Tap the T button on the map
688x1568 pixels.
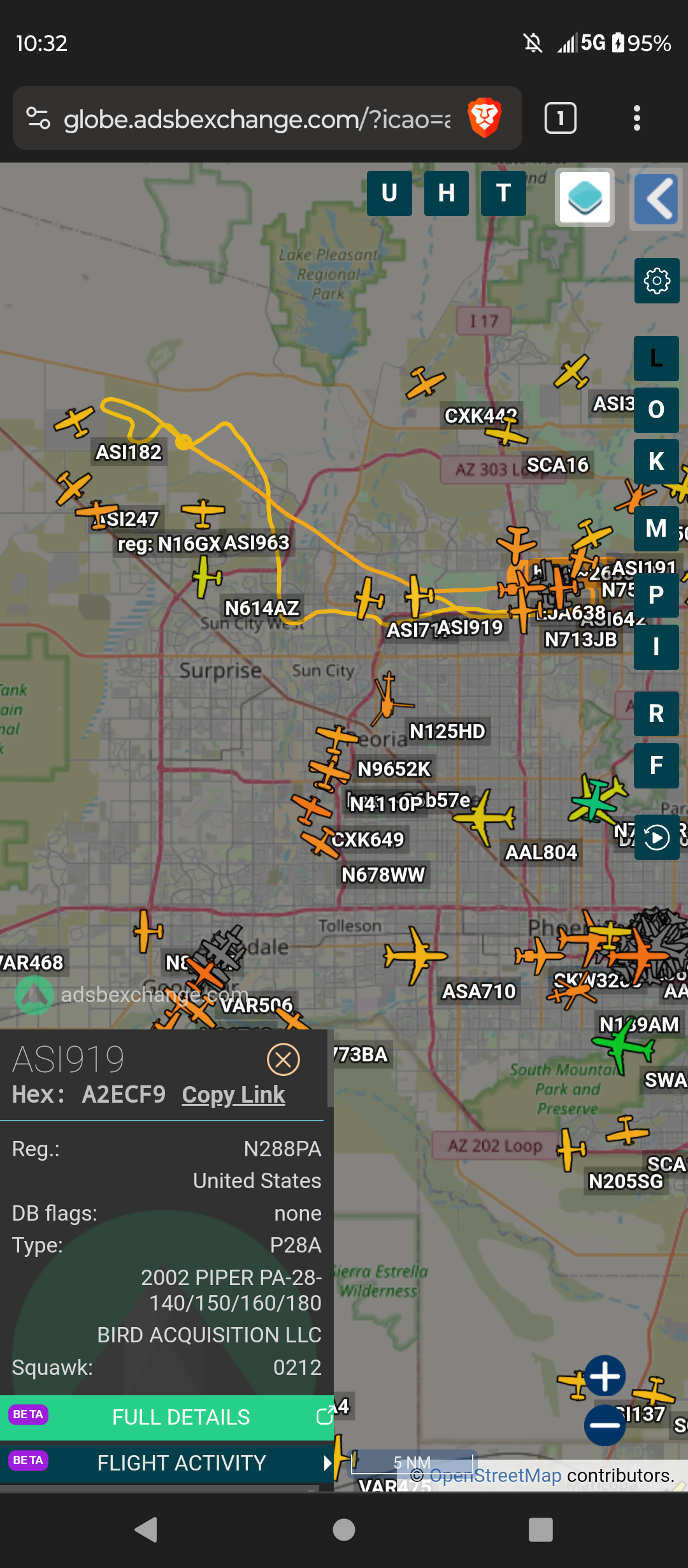504,193
